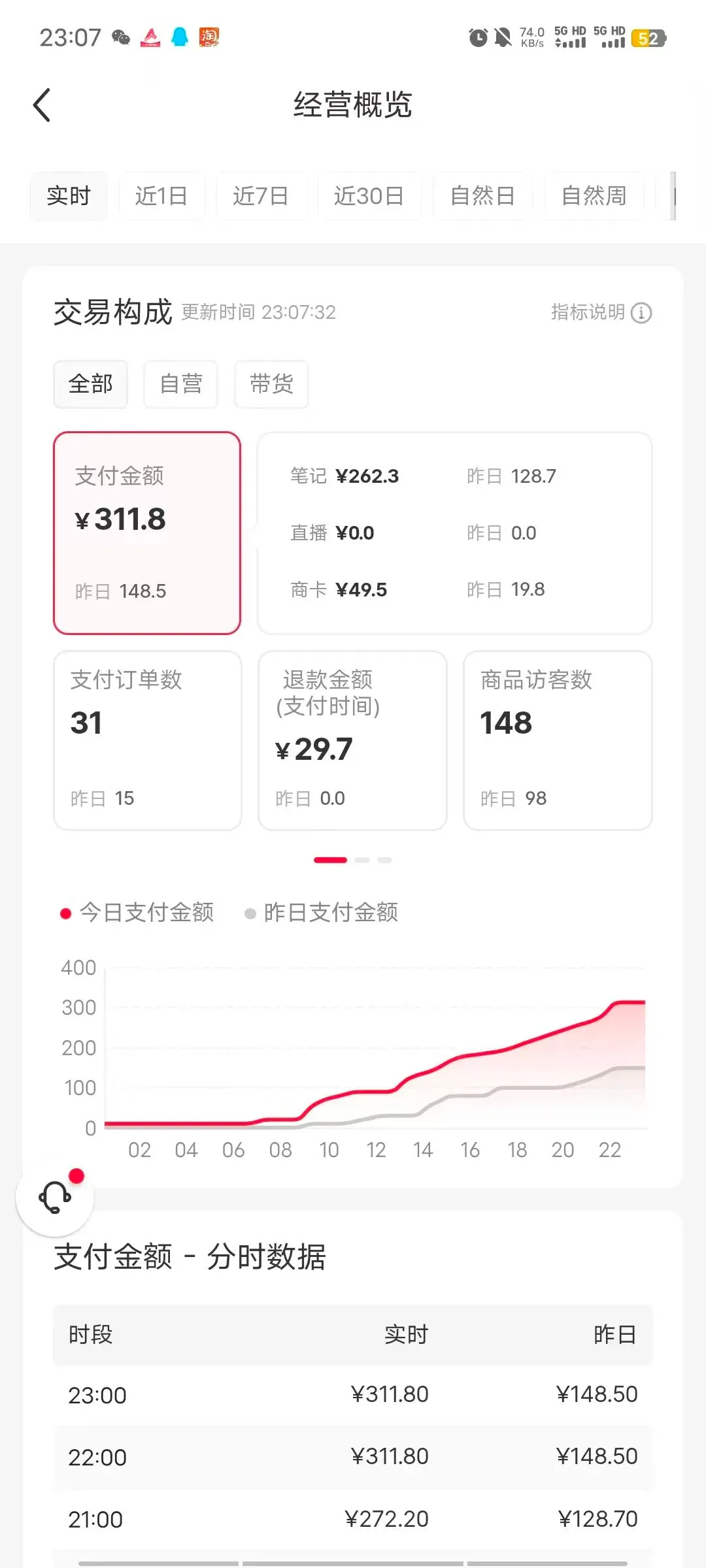Switch to the 近7日 tab

261,196
